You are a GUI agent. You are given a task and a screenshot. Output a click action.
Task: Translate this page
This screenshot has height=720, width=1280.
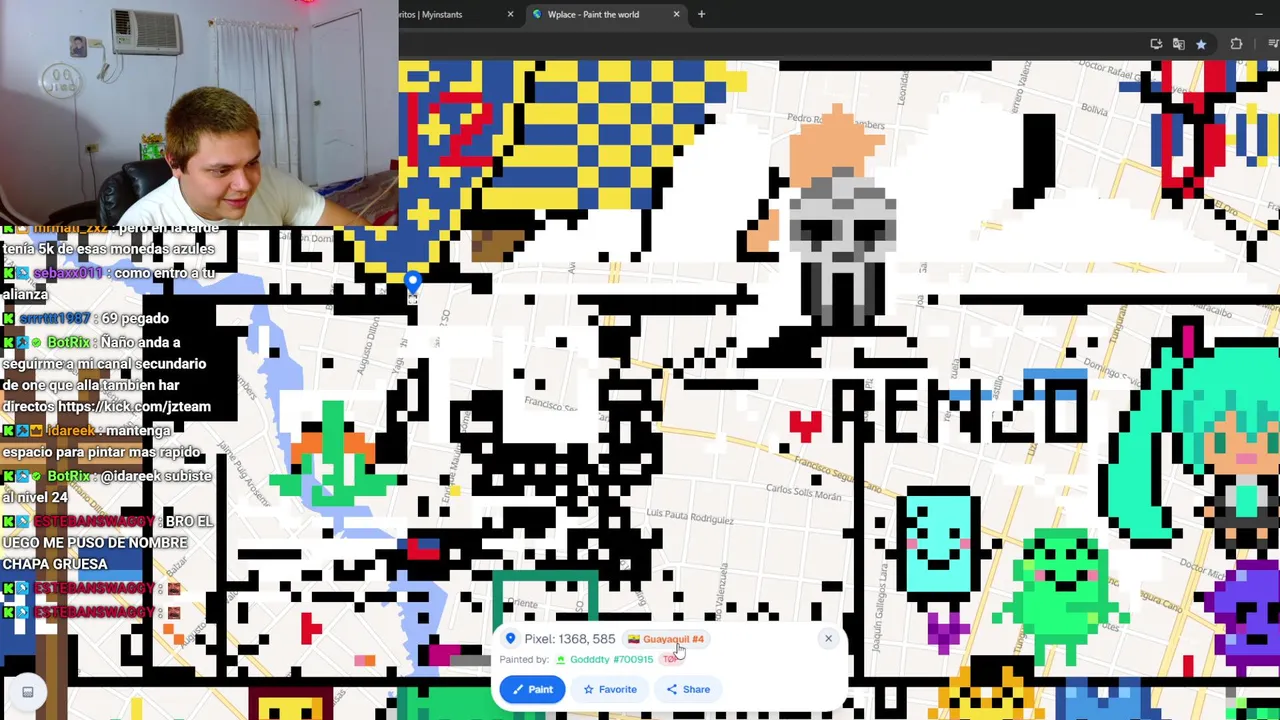(x=1178, y=44)
